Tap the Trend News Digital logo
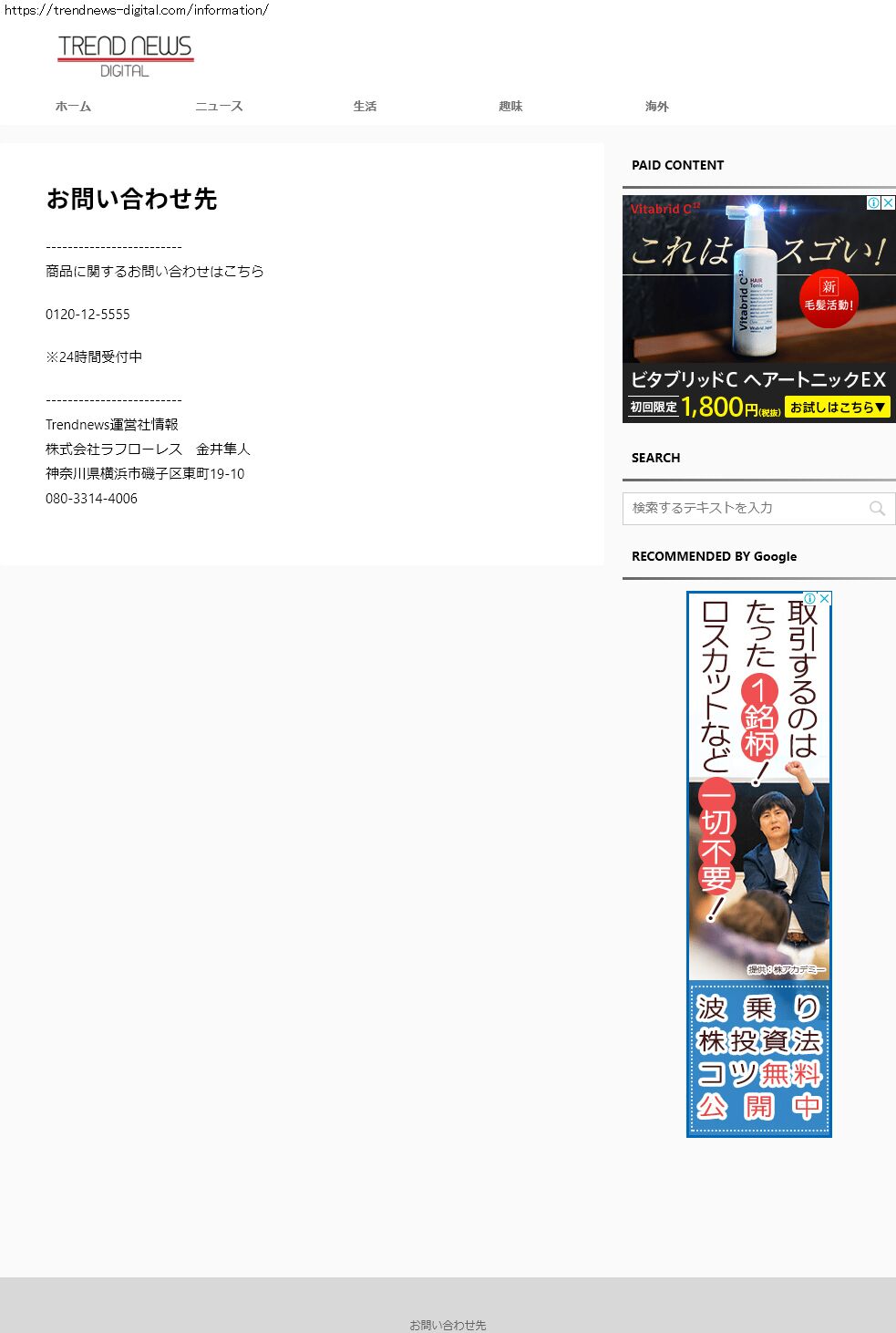This screenshot has height=1333, width=896. tap(126, 56)
